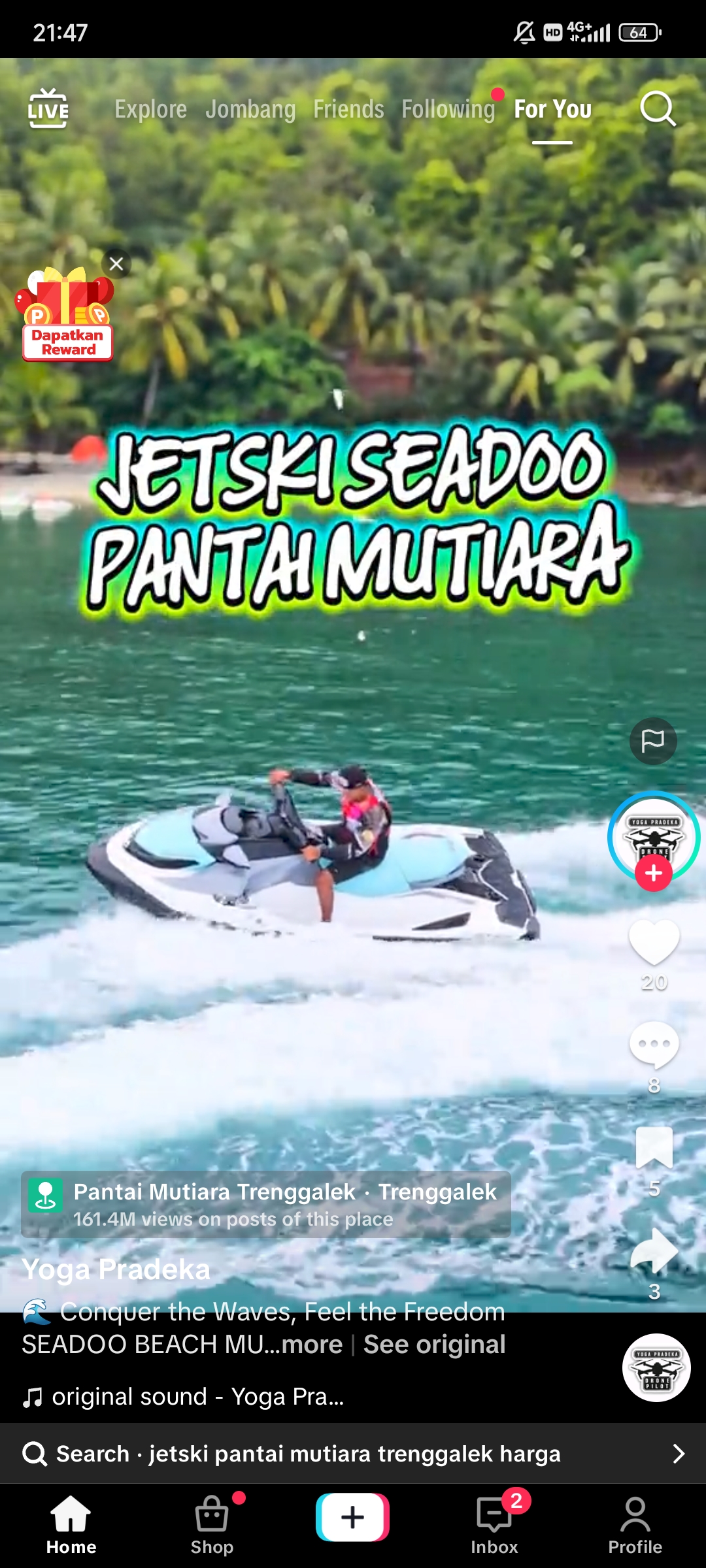Dismiss the Dapatkan Reward banner
The image size is (706, 1568).
click(116, 264)
